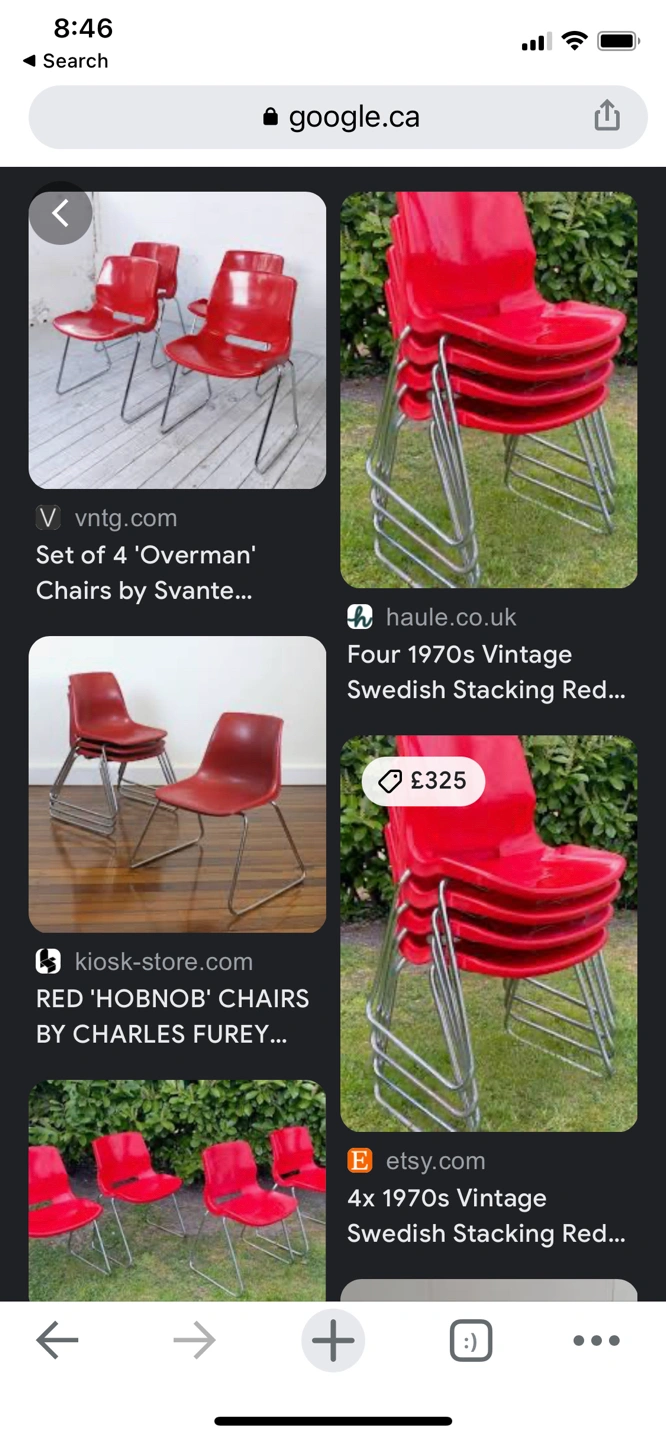Open the red chairs on the lawn image
666x1440 pixels.
177,1190
